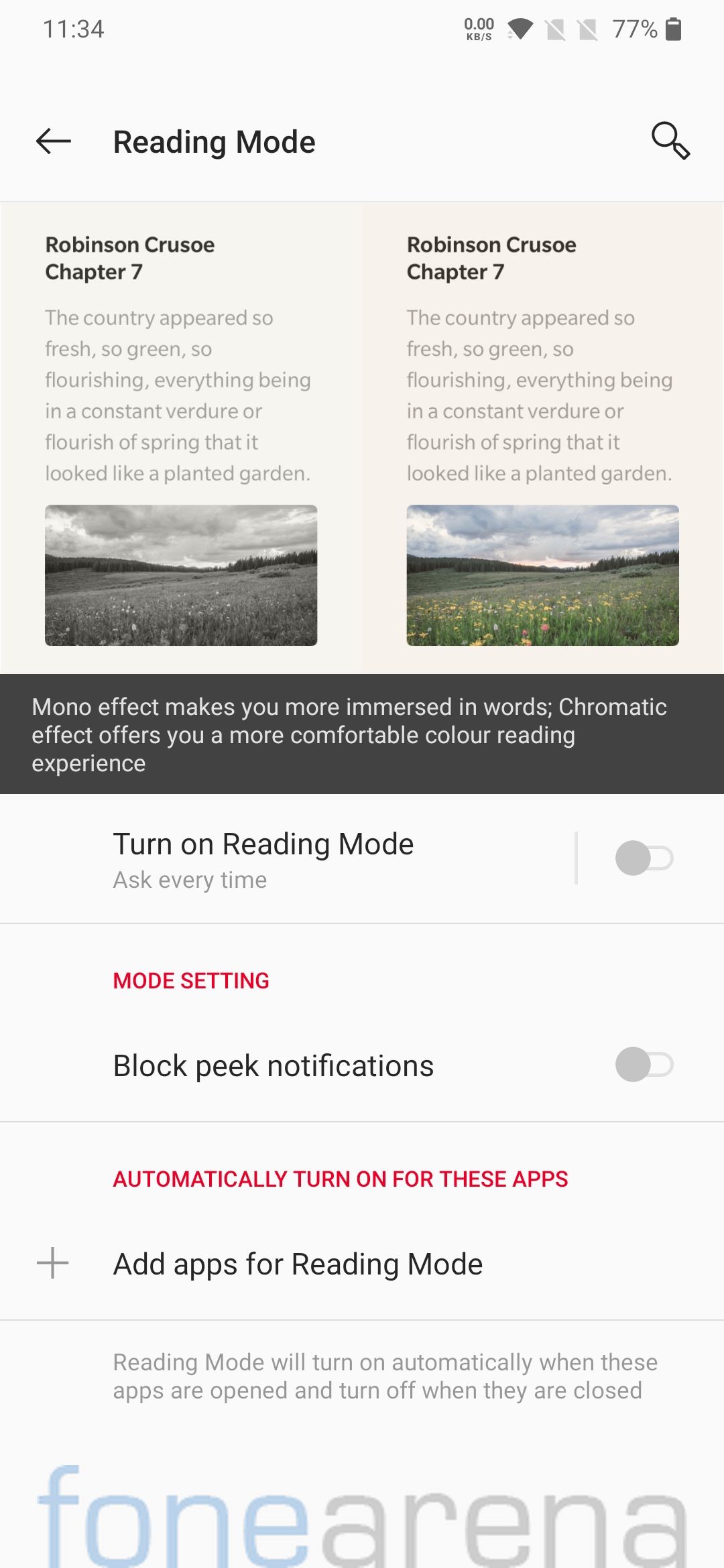
Task: Toggle Block peek notifications on
Action: coord(644,1065)
